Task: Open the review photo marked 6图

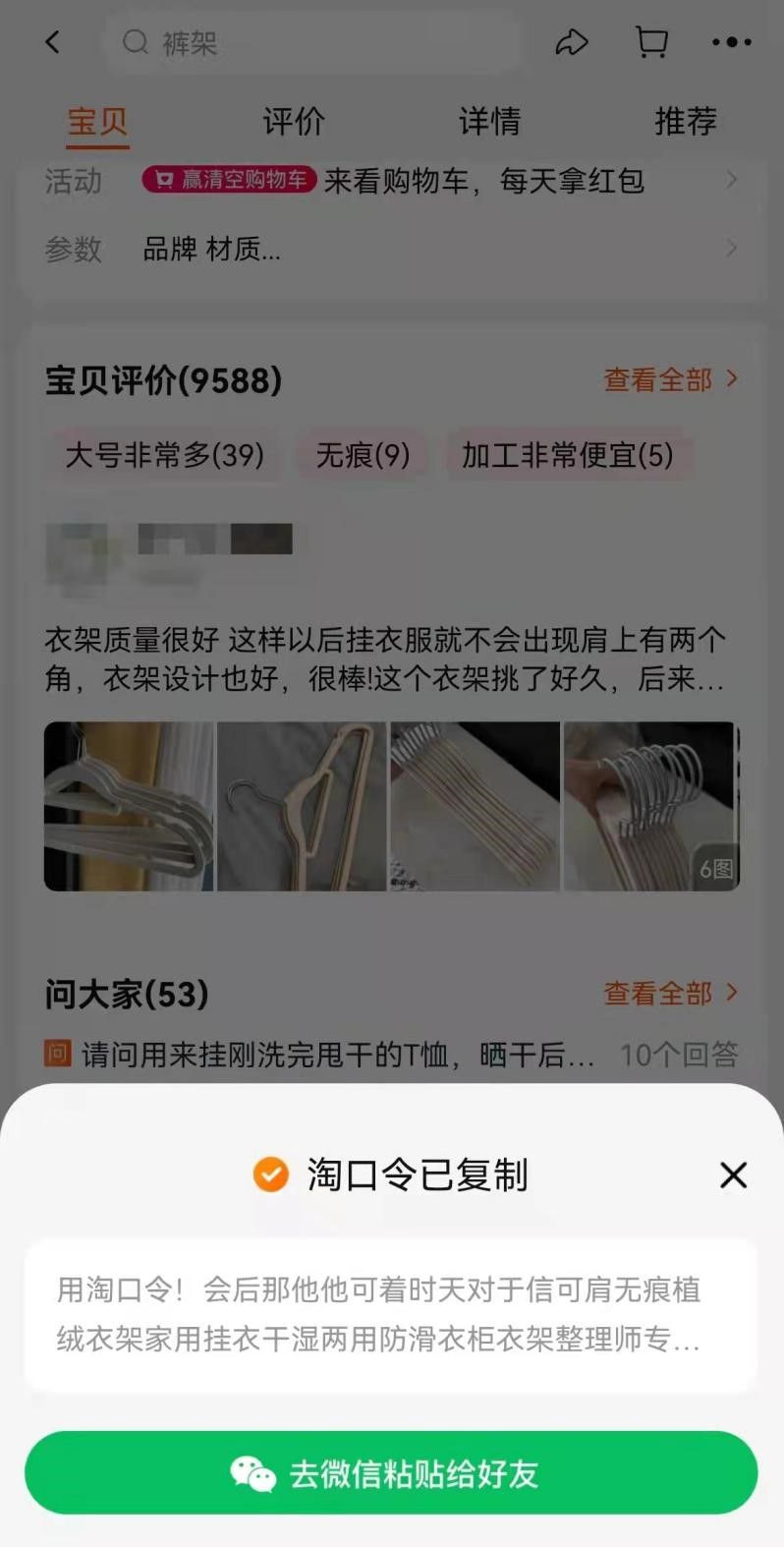Action: (x=649, y=806)
